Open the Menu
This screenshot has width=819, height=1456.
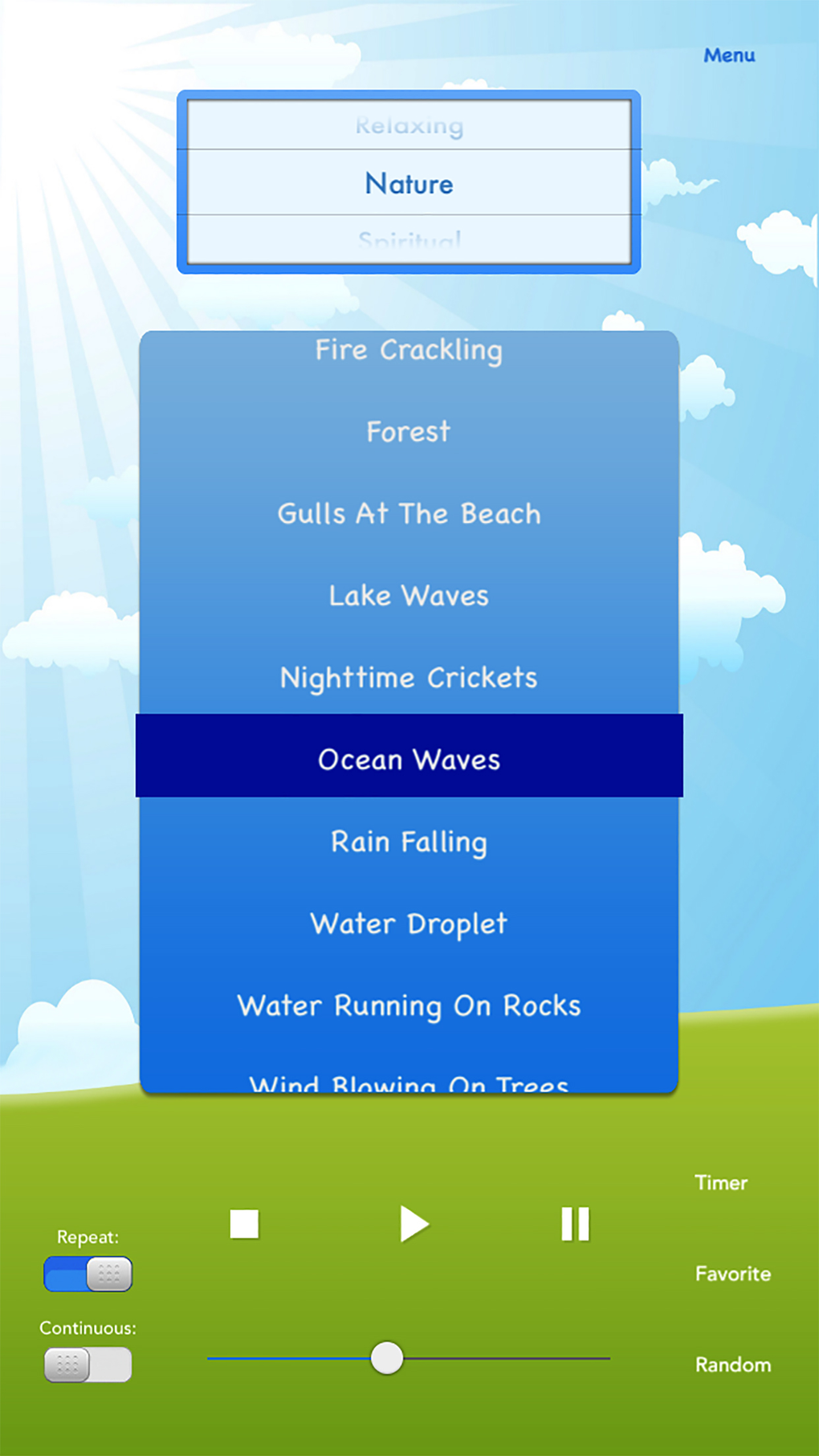728,55
